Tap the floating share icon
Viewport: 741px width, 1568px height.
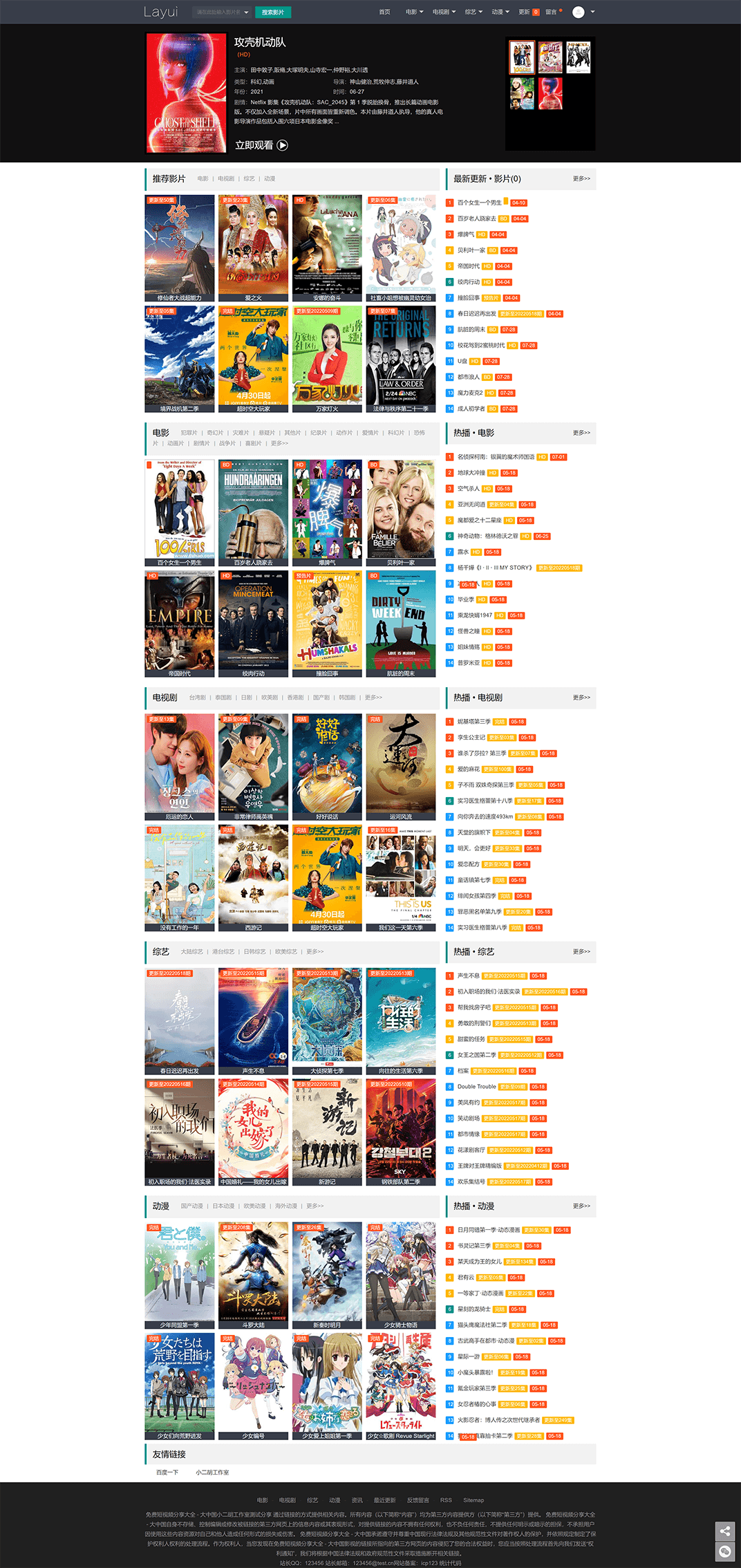pos(724,1531)
